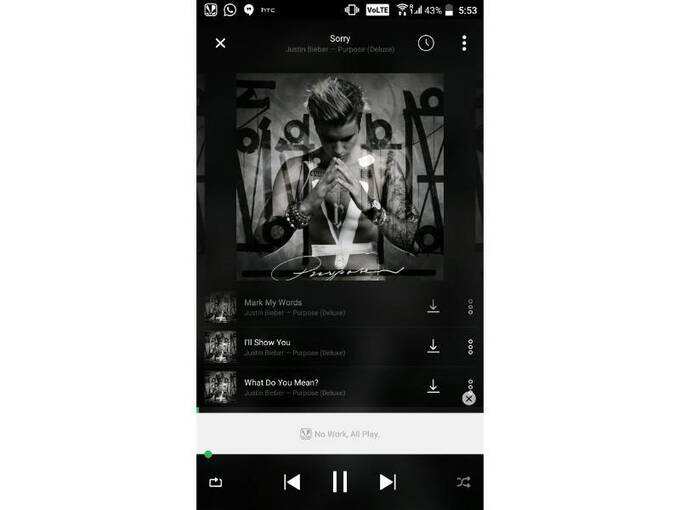Close the now playing screen
Screen dimensions: 680x510
click(x=220, y=43)
